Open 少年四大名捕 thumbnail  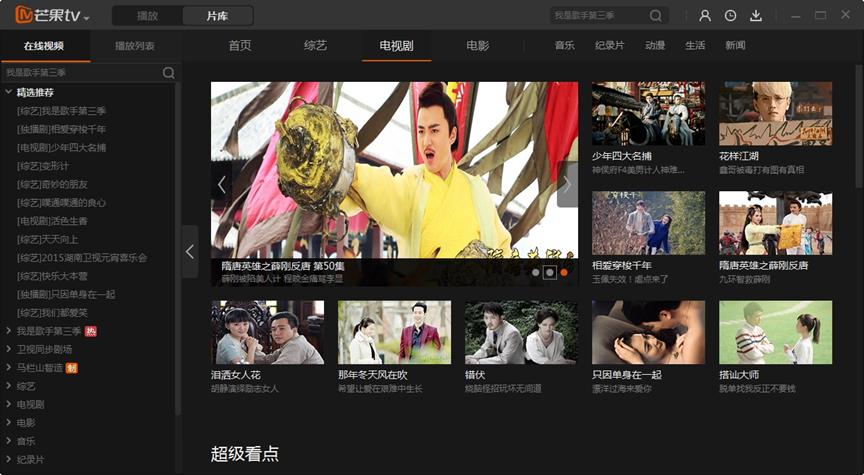(648, 114)
